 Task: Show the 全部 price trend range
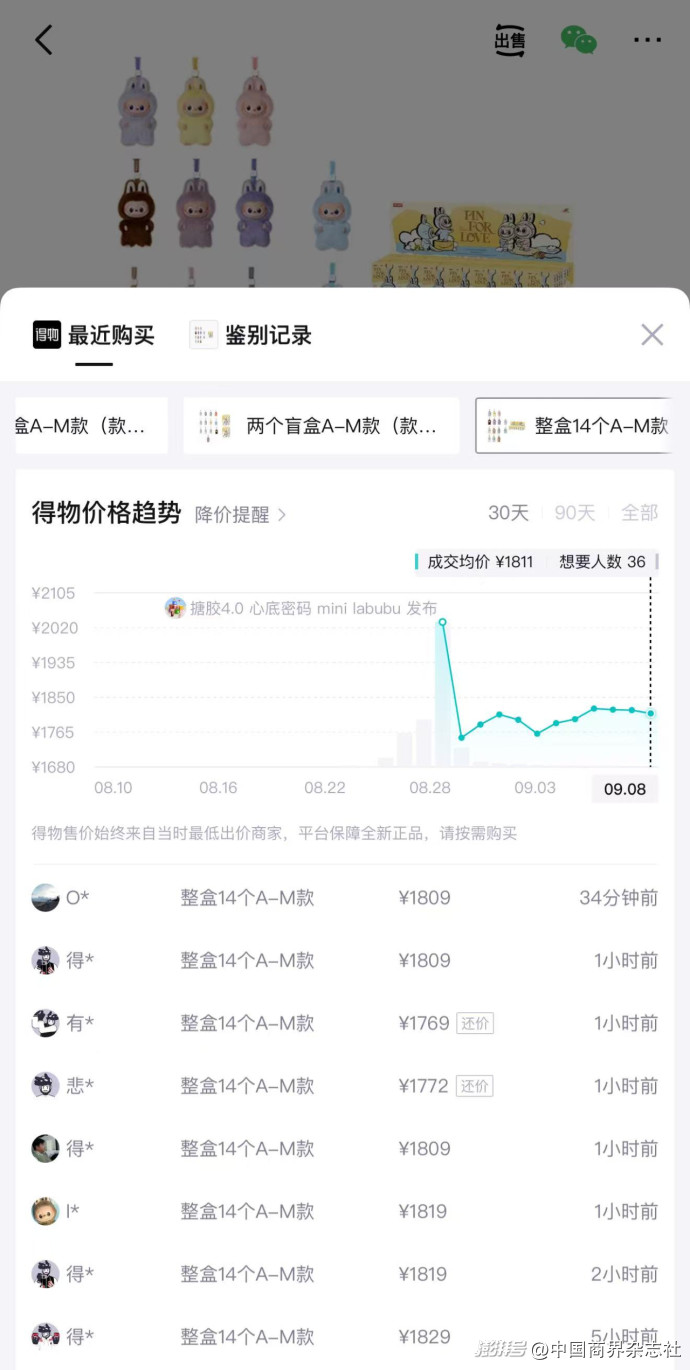(639, 513)
